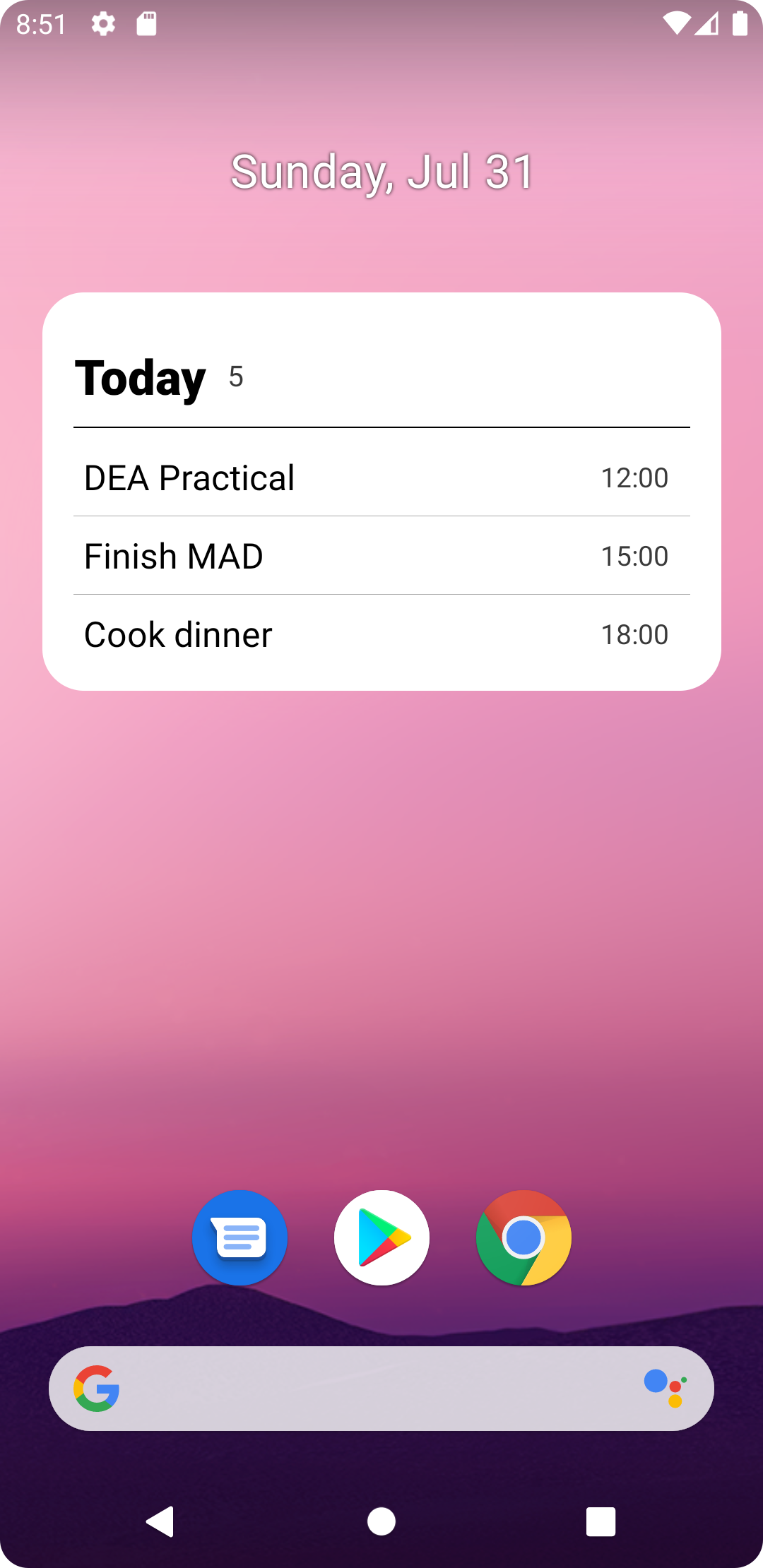This screenshot has width=763, height=1568.
Task: Open Chrome browser
Action: 523,1237
